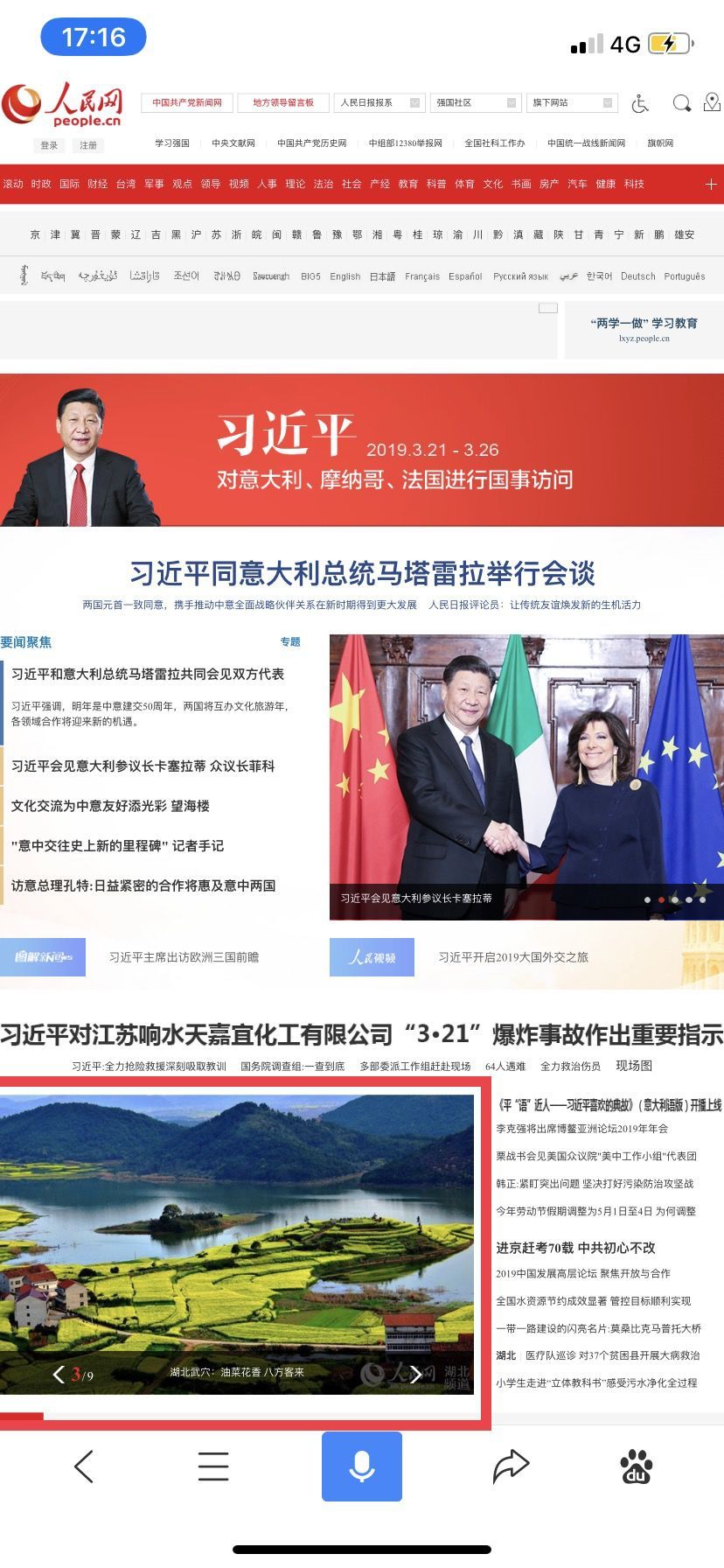
Task: Open the Xi Jinping state visit banner
Action: (x=362, y=450)
